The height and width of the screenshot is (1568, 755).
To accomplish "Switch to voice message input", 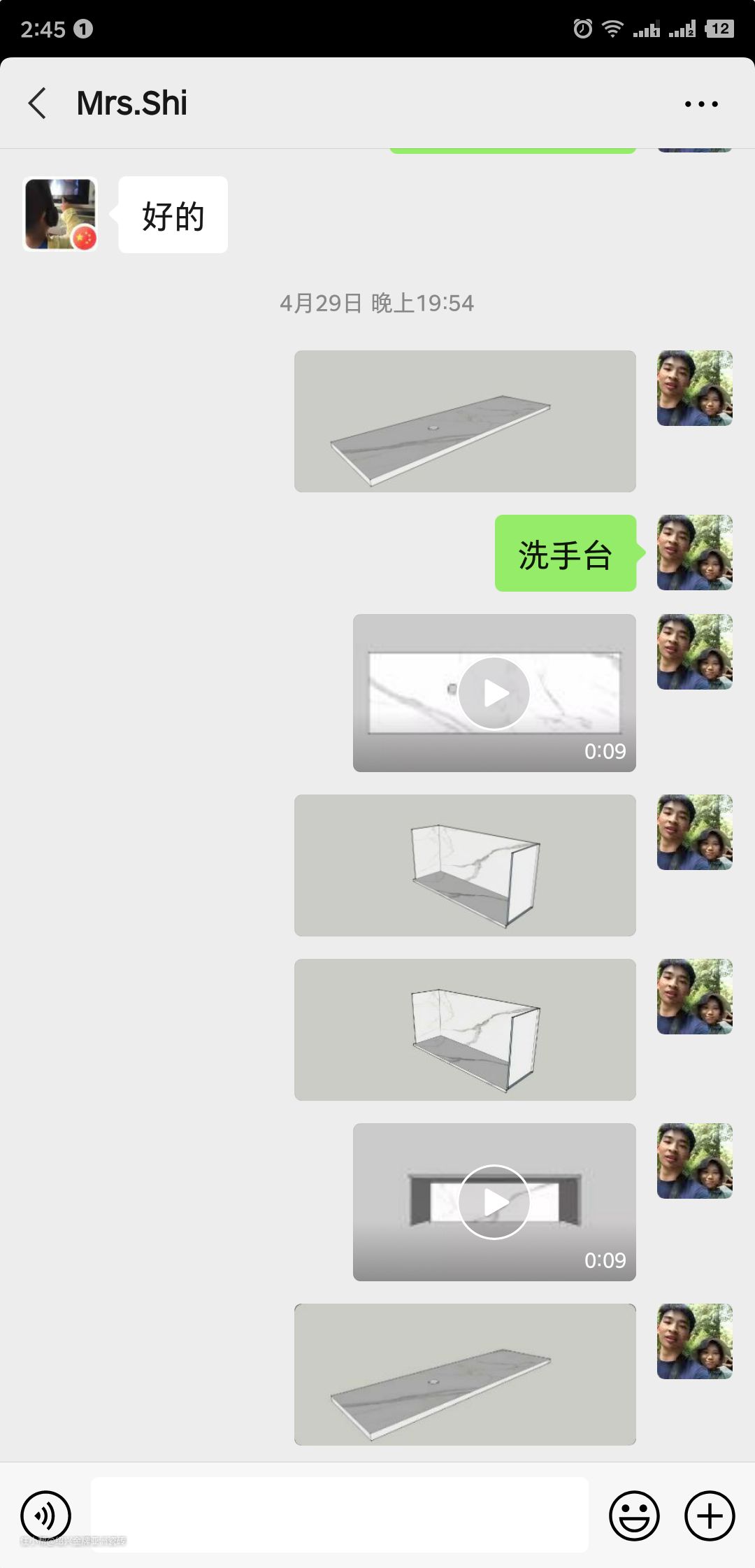I will (x=46, y=1516).
